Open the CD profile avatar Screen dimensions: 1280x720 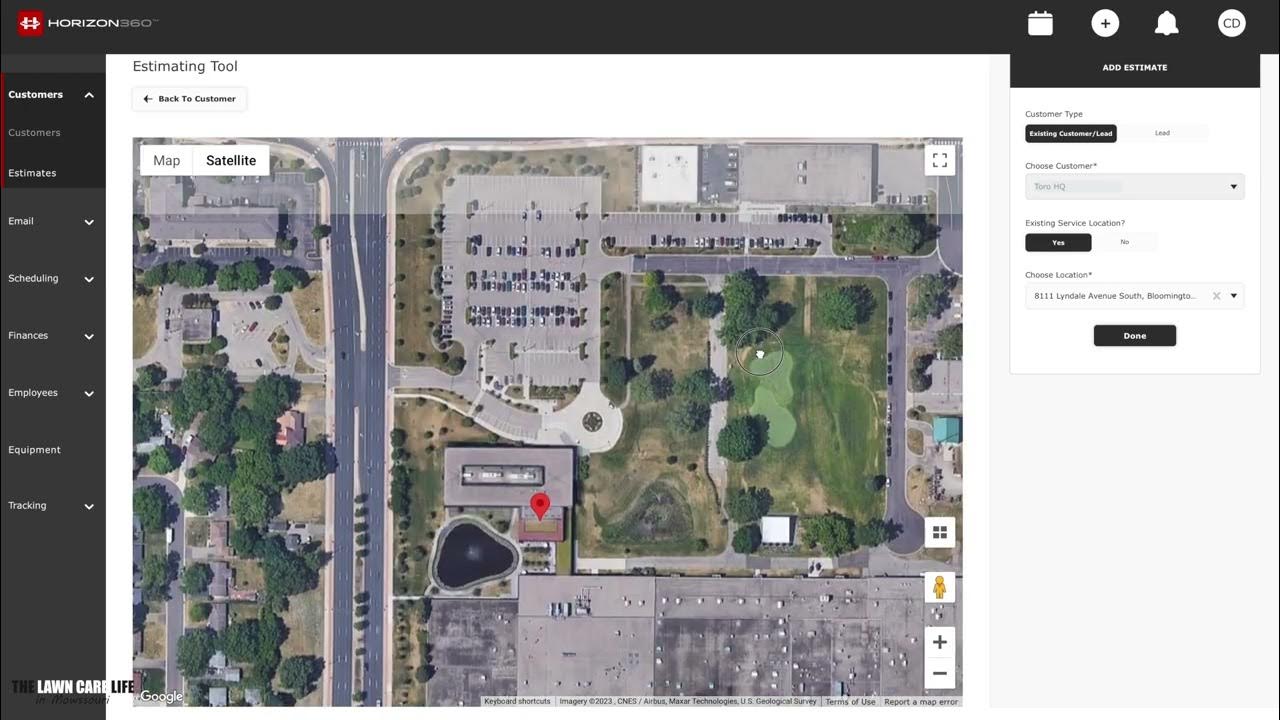point(1231,23)
